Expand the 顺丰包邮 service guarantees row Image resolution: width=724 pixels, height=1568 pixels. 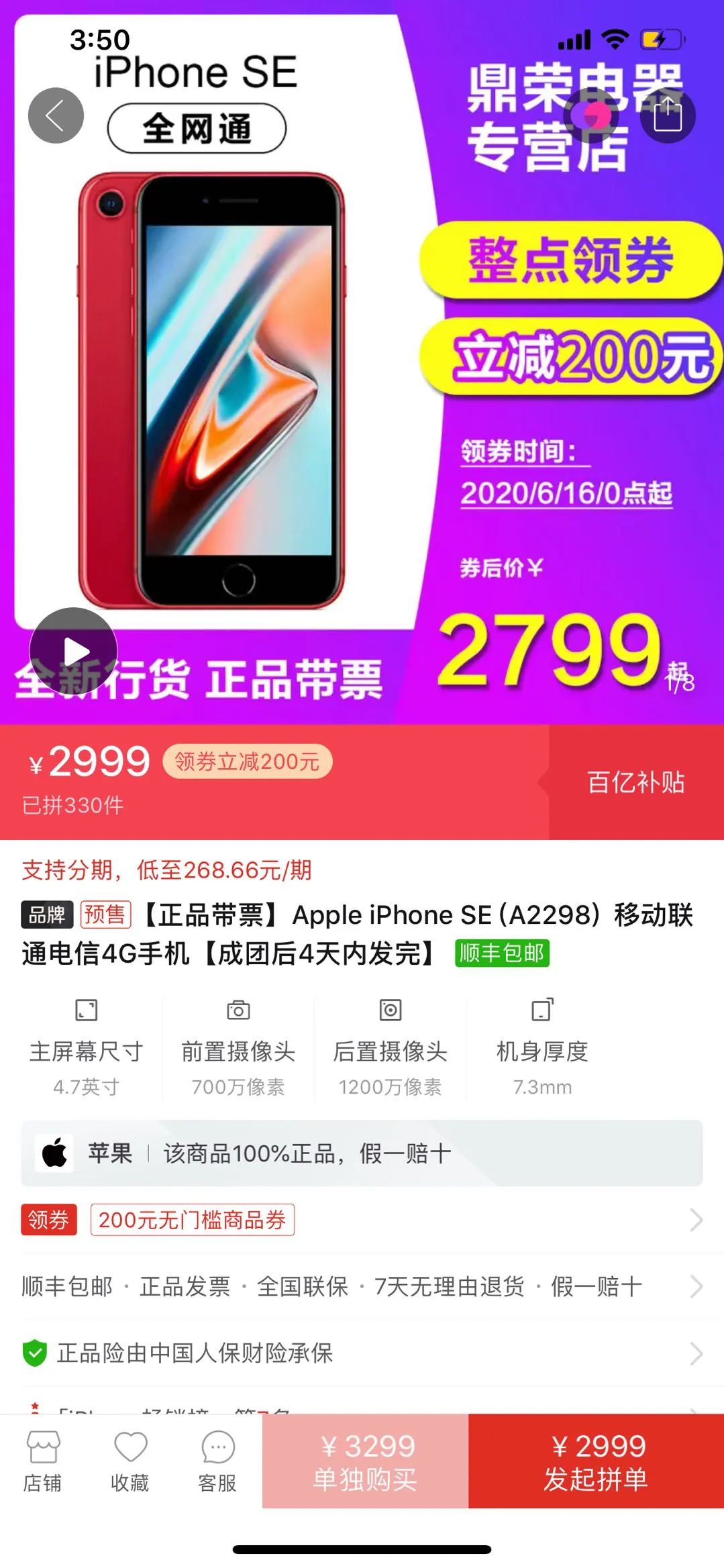coord(362,1286)
